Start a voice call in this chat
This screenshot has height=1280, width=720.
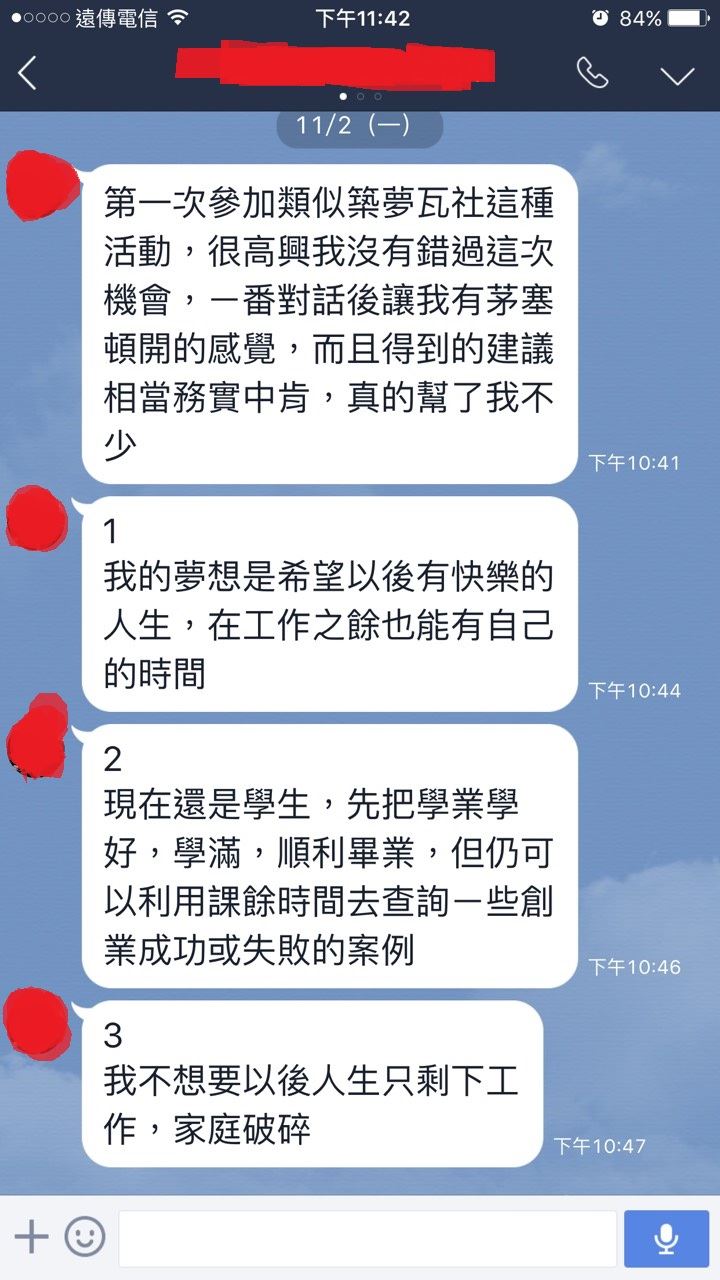point(592,73)
